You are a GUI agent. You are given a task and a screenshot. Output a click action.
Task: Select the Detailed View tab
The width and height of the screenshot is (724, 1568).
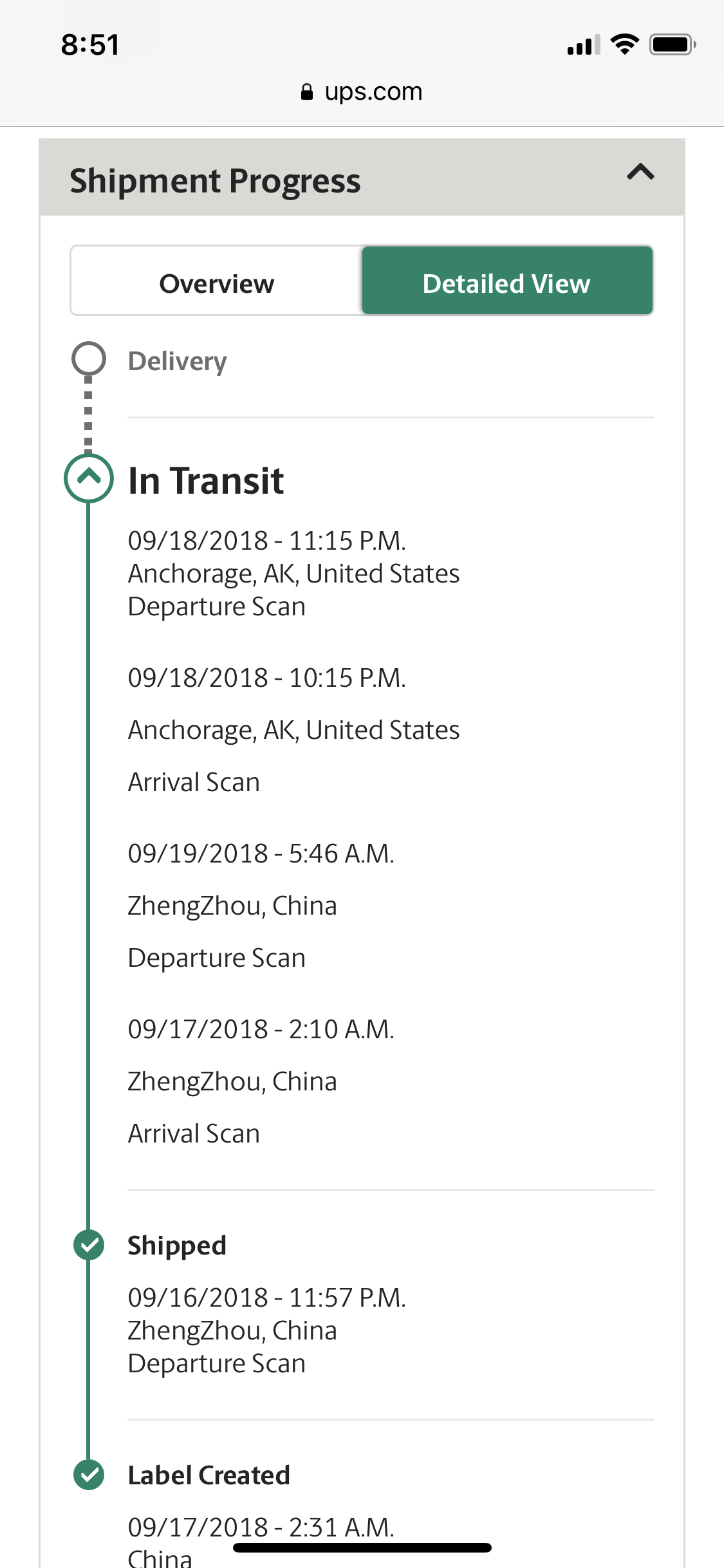506,283
